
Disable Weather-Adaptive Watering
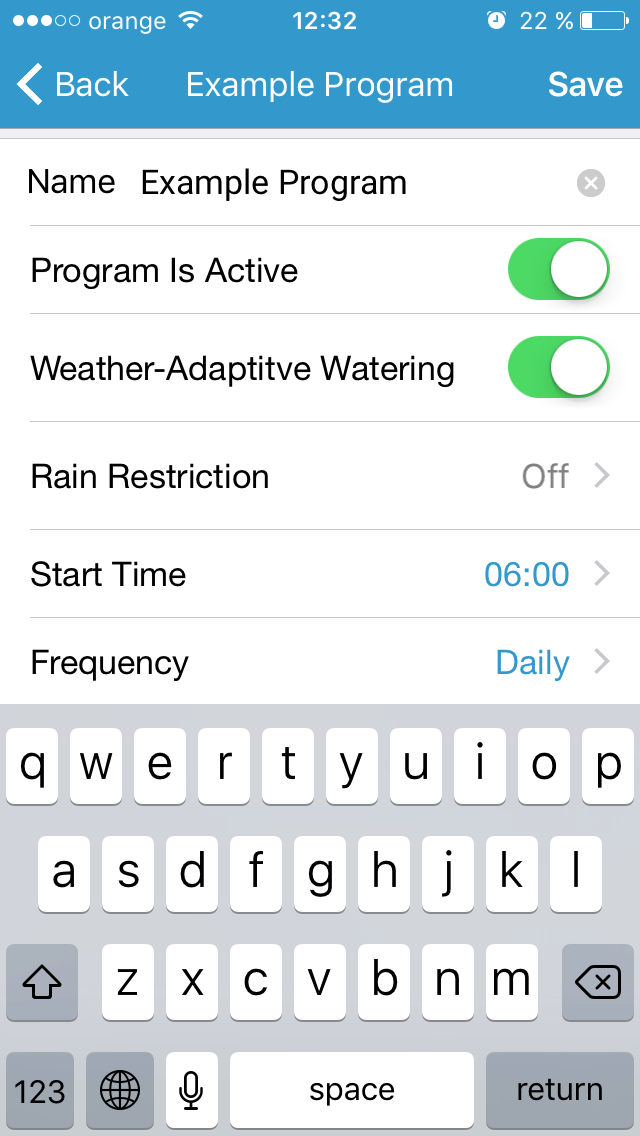click(558, 367)
